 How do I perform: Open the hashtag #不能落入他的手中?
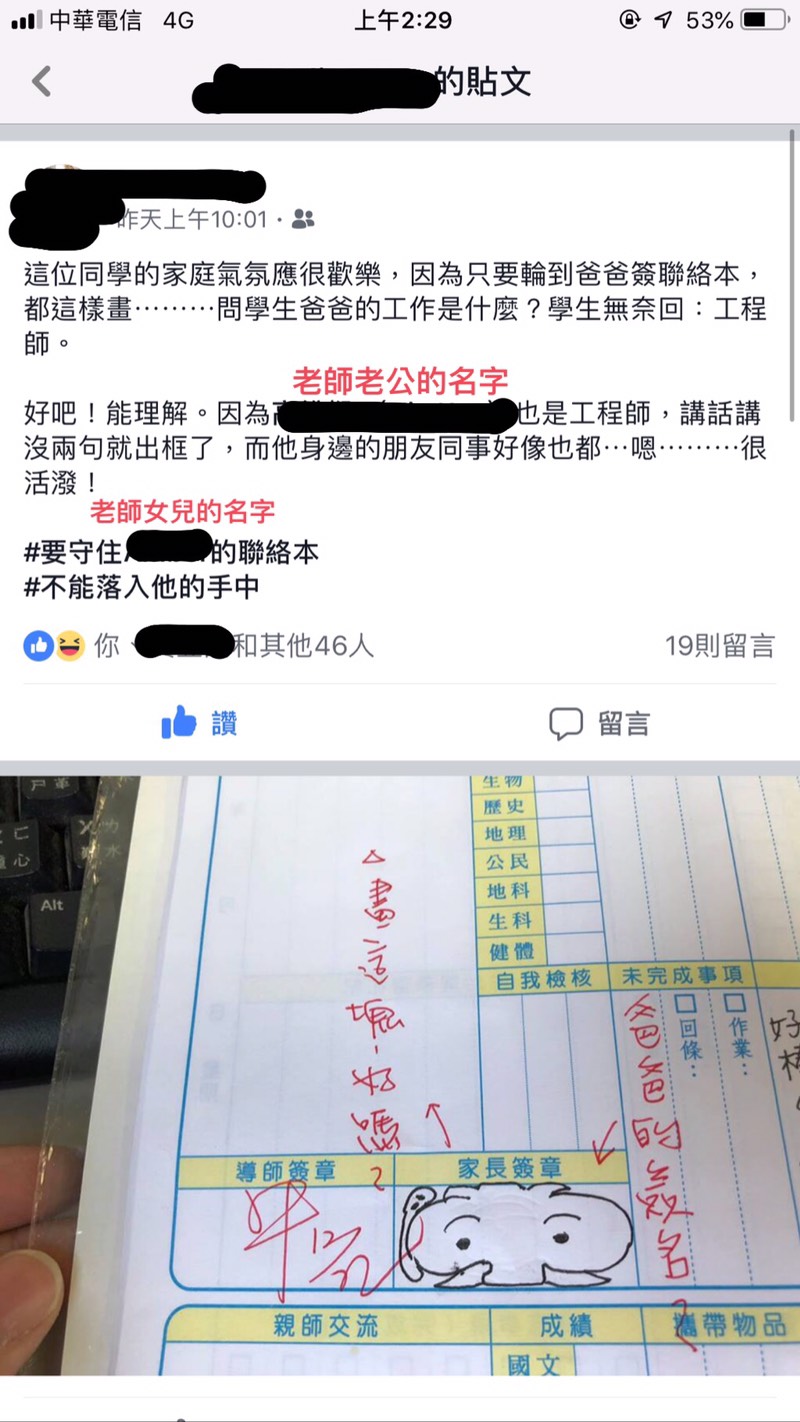click(x=141, y=587)
